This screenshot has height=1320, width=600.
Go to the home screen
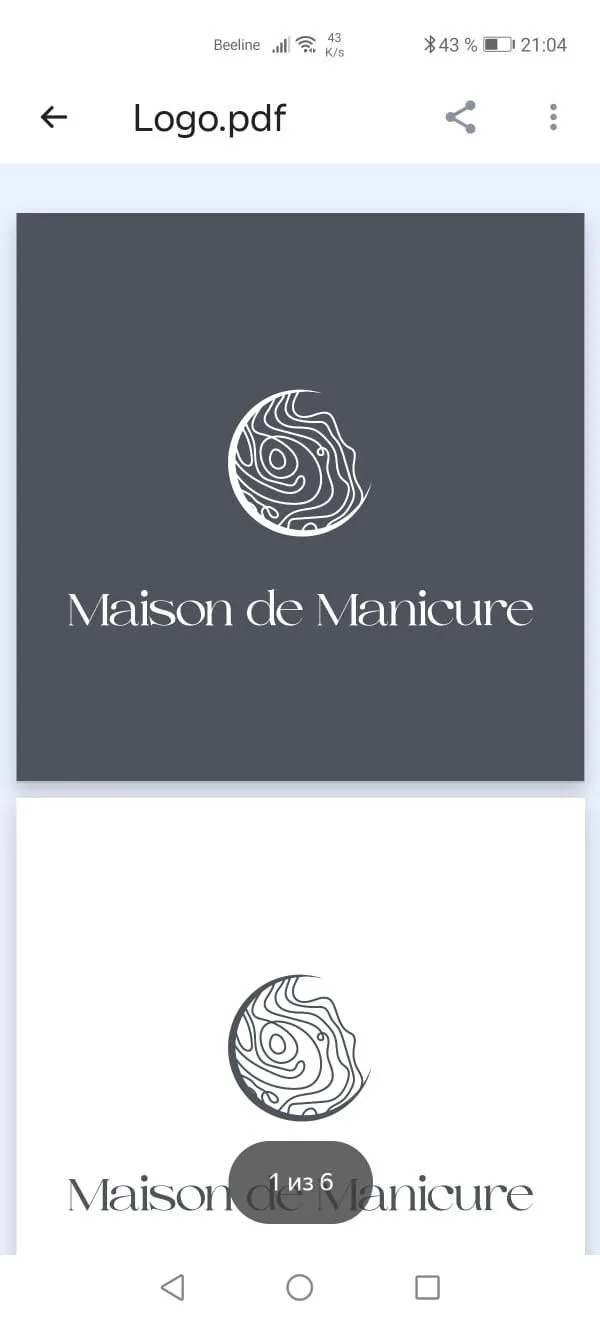click(x=299, y=1287)
